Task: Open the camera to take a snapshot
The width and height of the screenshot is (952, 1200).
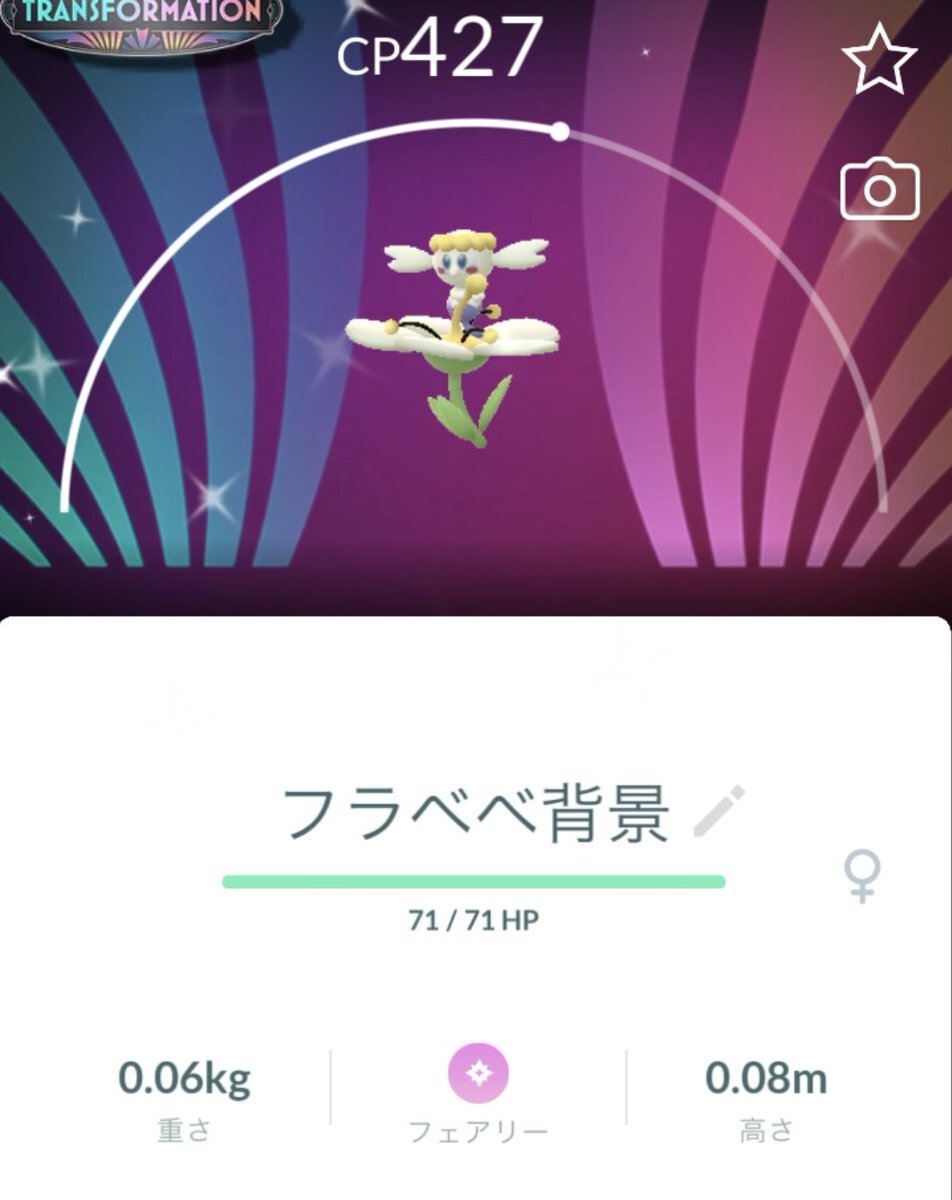Action: [x=879, y=189]
